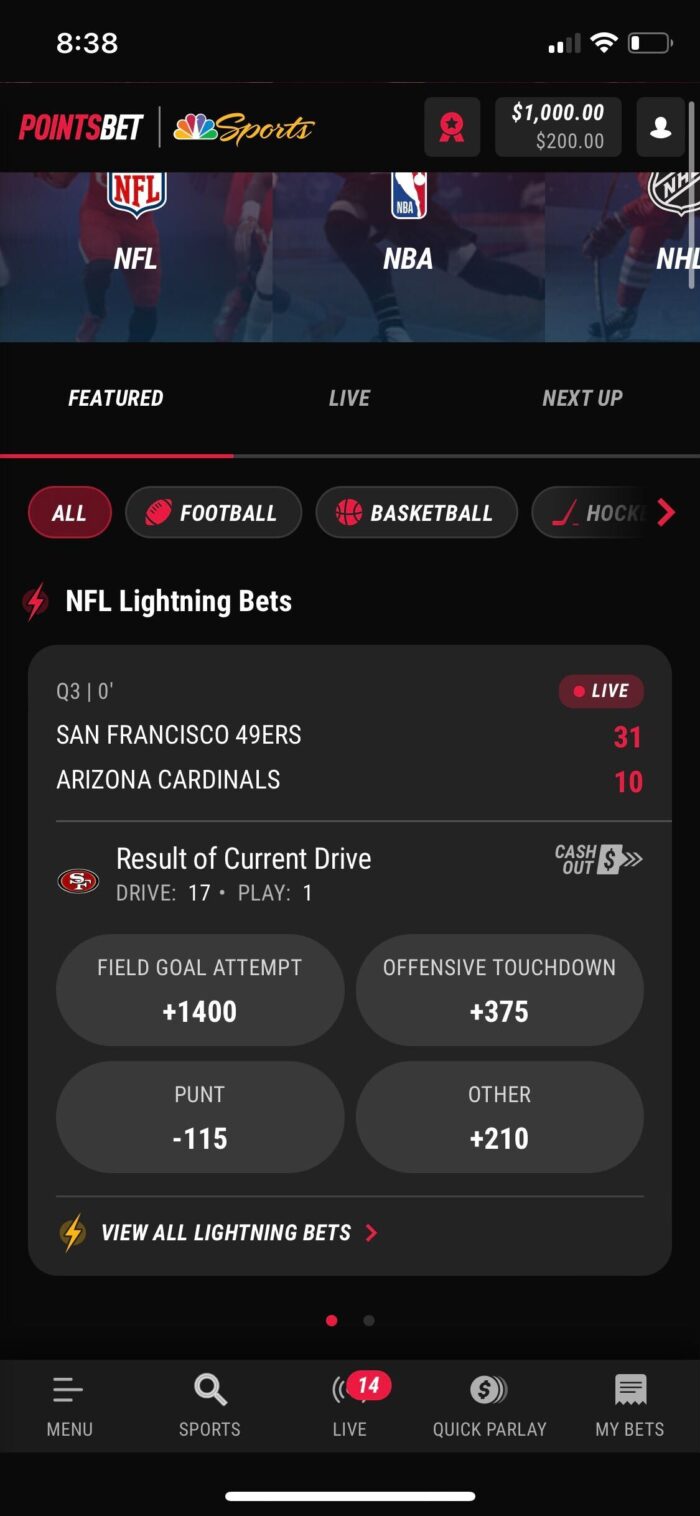Open the user profile icon
This screenshot has width=700, height=1516.
(660, 127)
